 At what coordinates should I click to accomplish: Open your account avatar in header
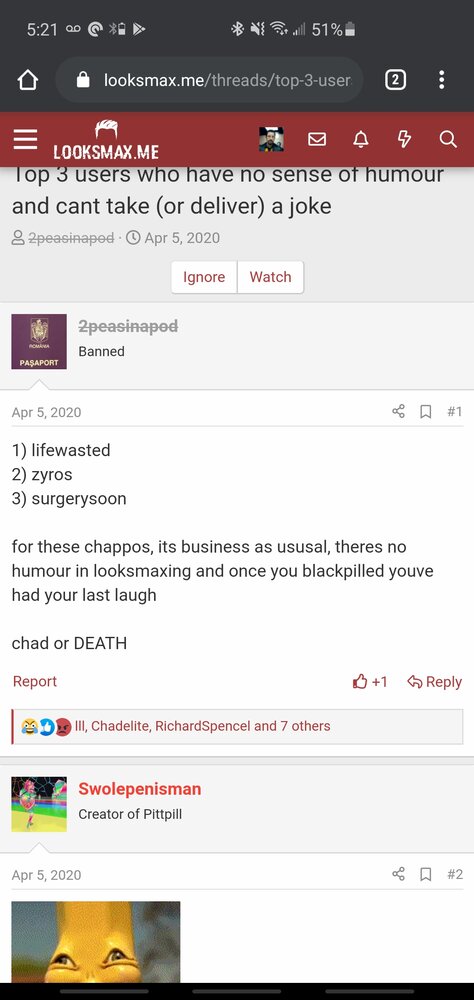tap(271, 139)
